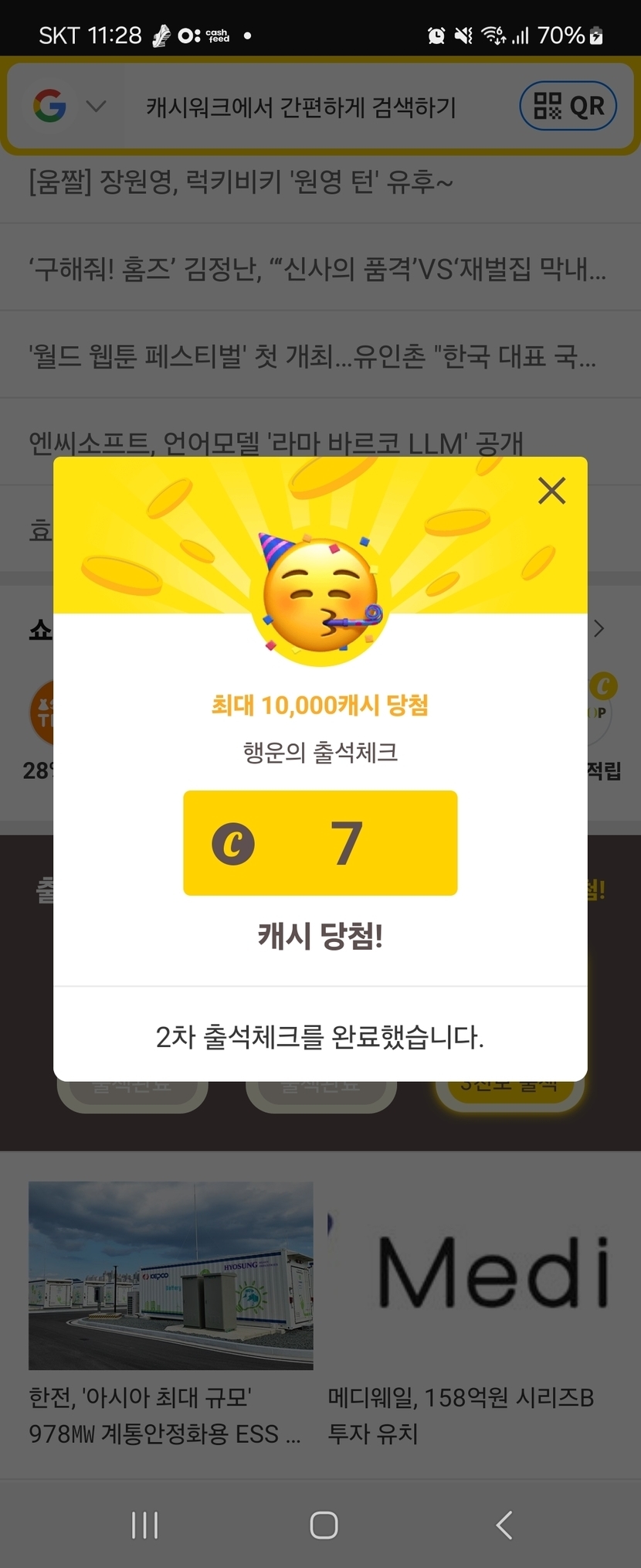The width and height of the screenshot is (641, 1568).
Task: Open the QR scanner button
Action: pyautogui.click(x=568, y=106)
